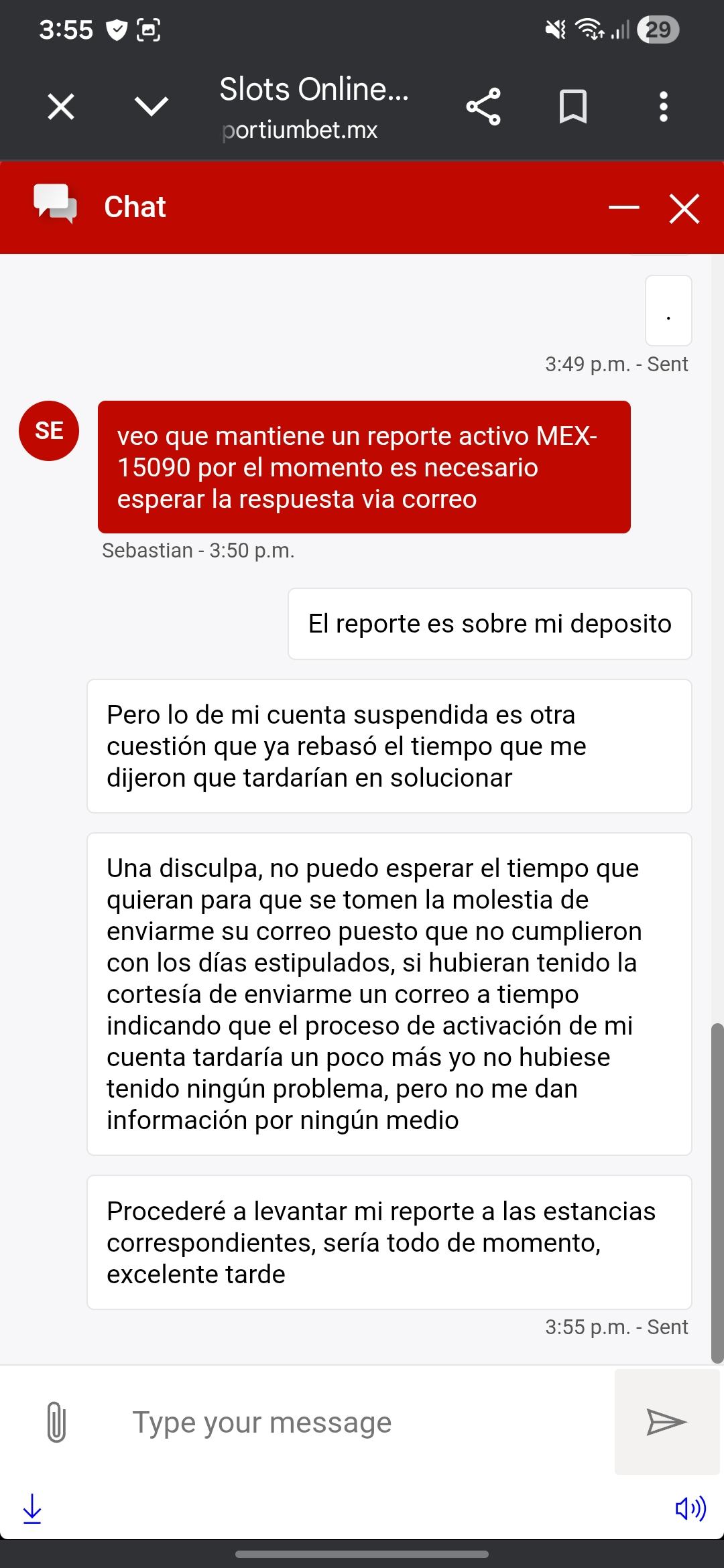Open the browser overflow menu
Viewport: 724px width, 1568px height.
click(x=663, y=107)
